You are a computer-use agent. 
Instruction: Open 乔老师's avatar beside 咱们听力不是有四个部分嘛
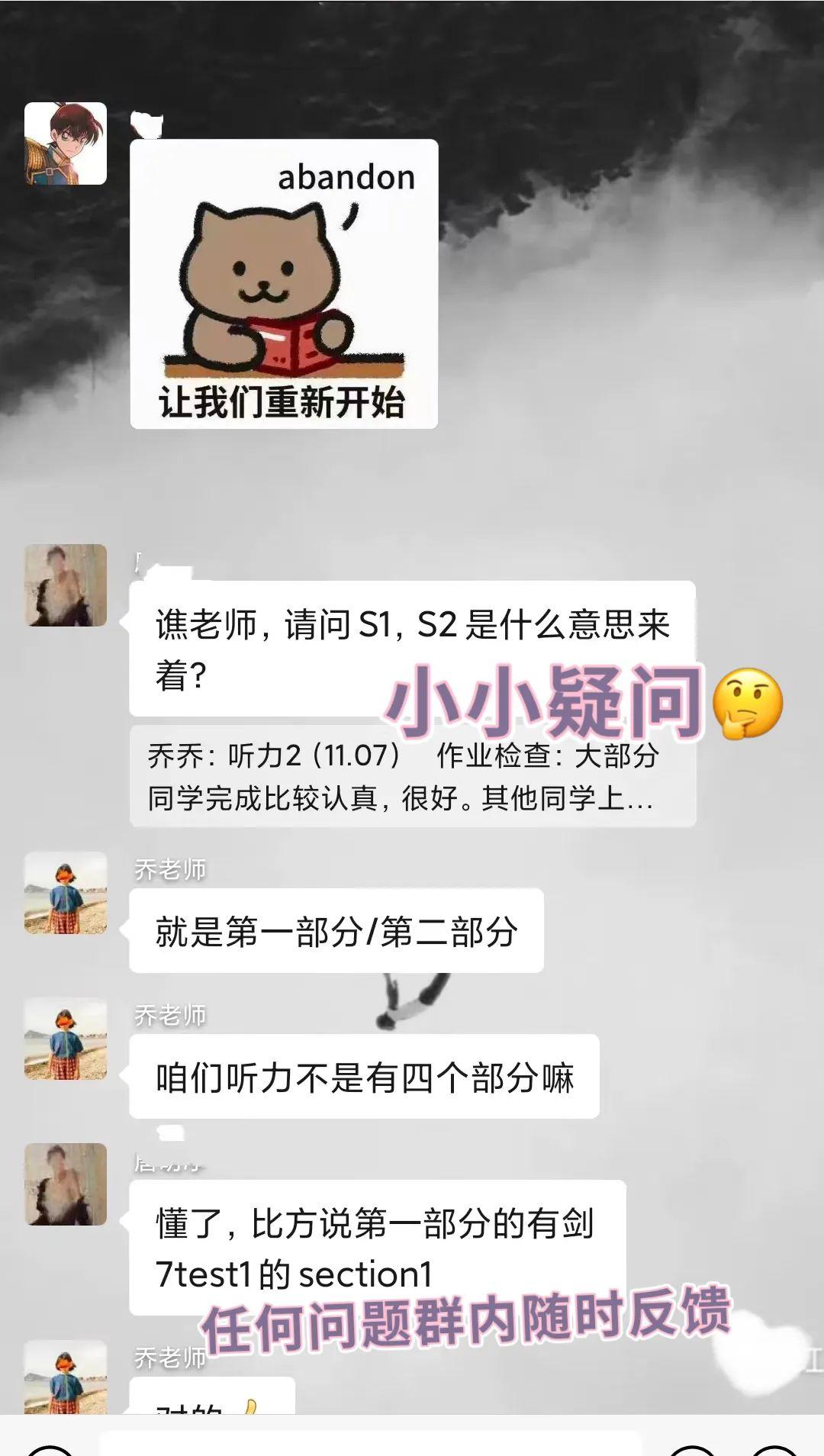[x=66, y=1039]
